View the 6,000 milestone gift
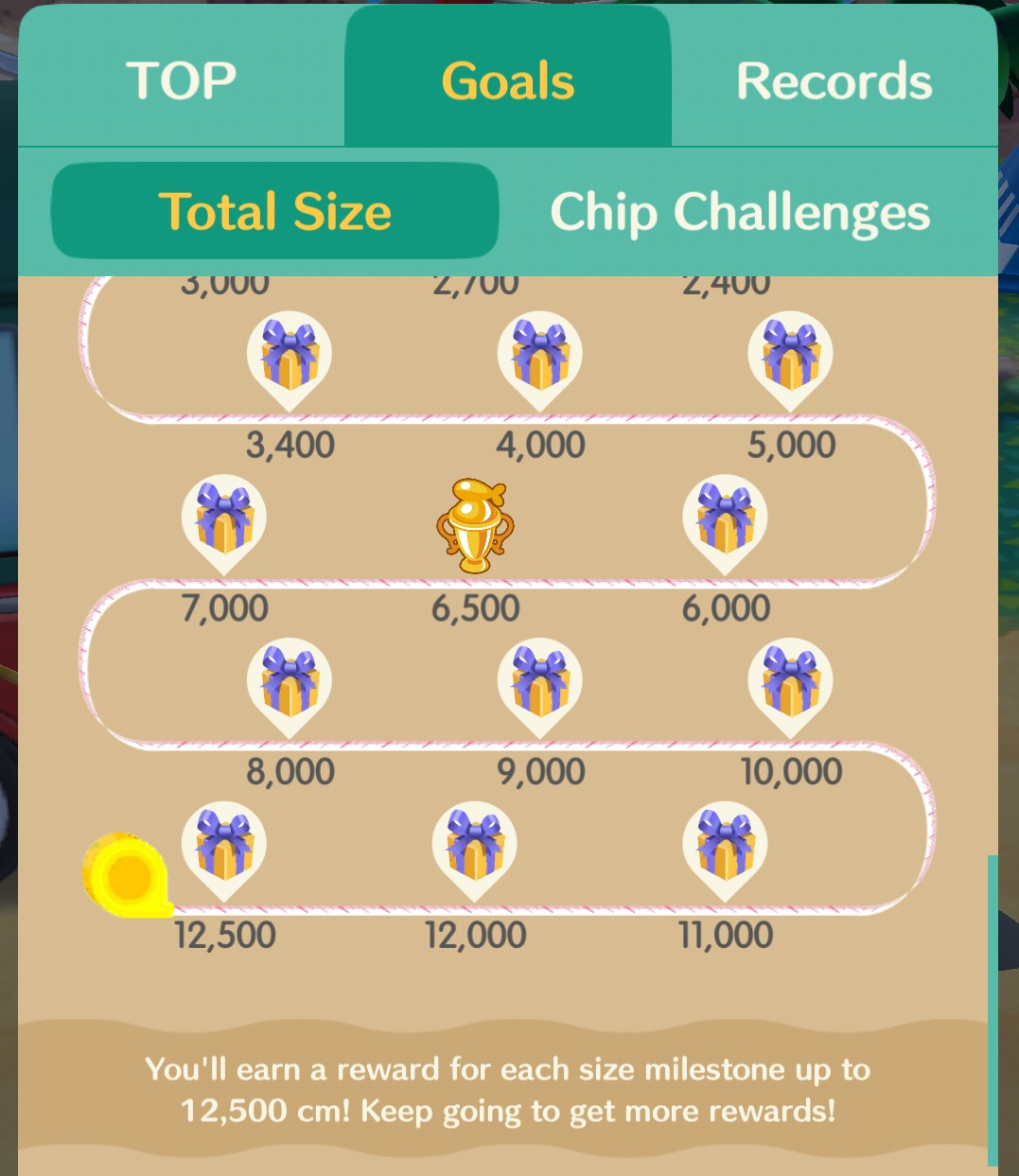 pos(726,518)
